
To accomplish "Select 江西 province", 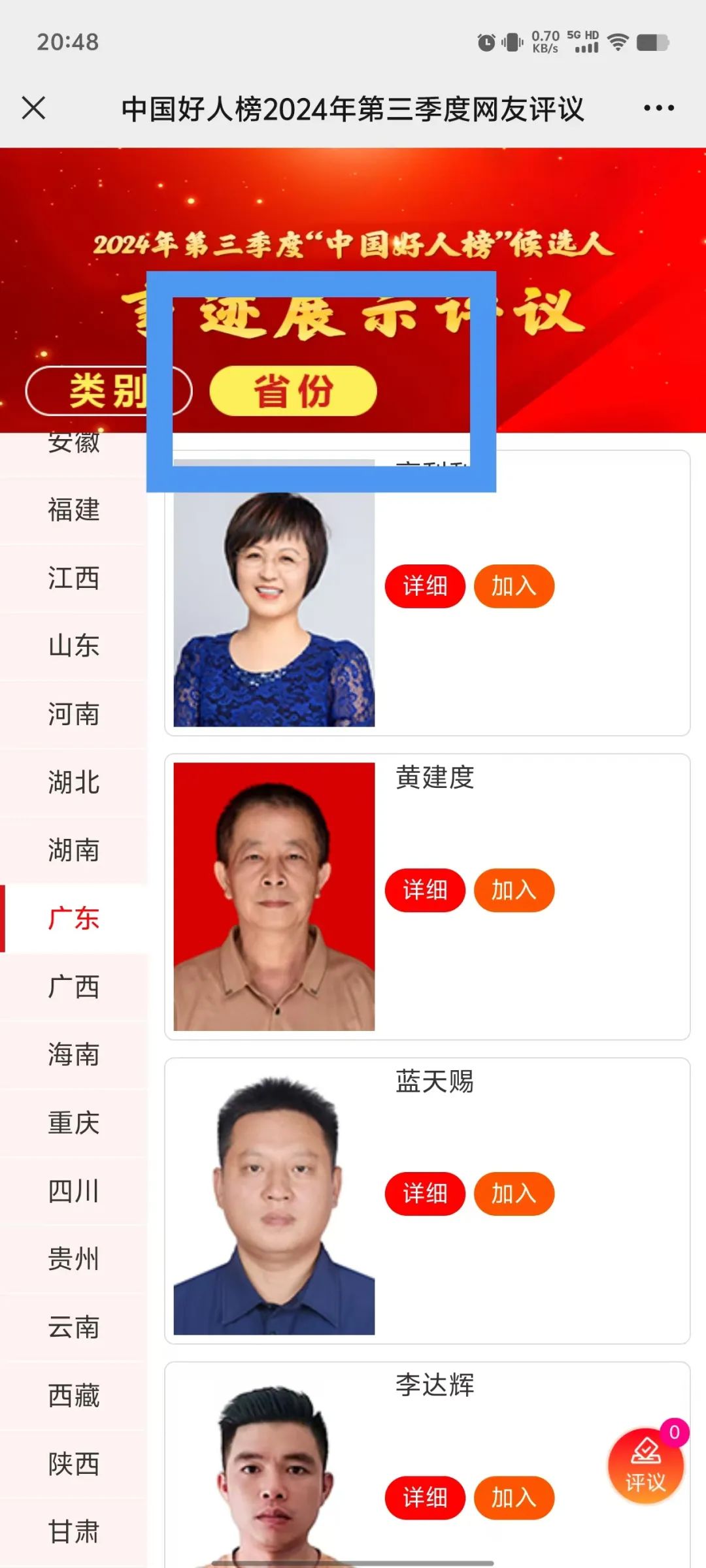I will click(x=73, y=578).
